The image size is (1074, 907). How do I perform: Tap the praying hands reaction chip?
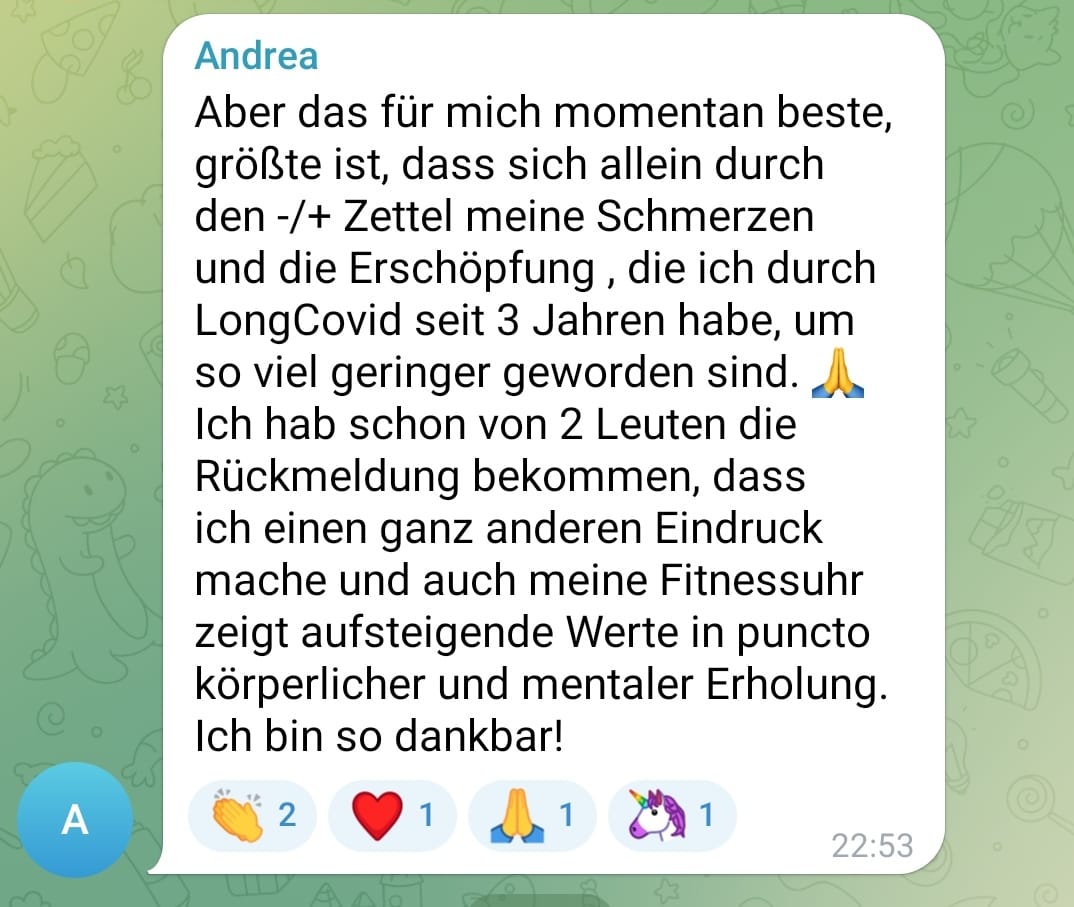531,816
